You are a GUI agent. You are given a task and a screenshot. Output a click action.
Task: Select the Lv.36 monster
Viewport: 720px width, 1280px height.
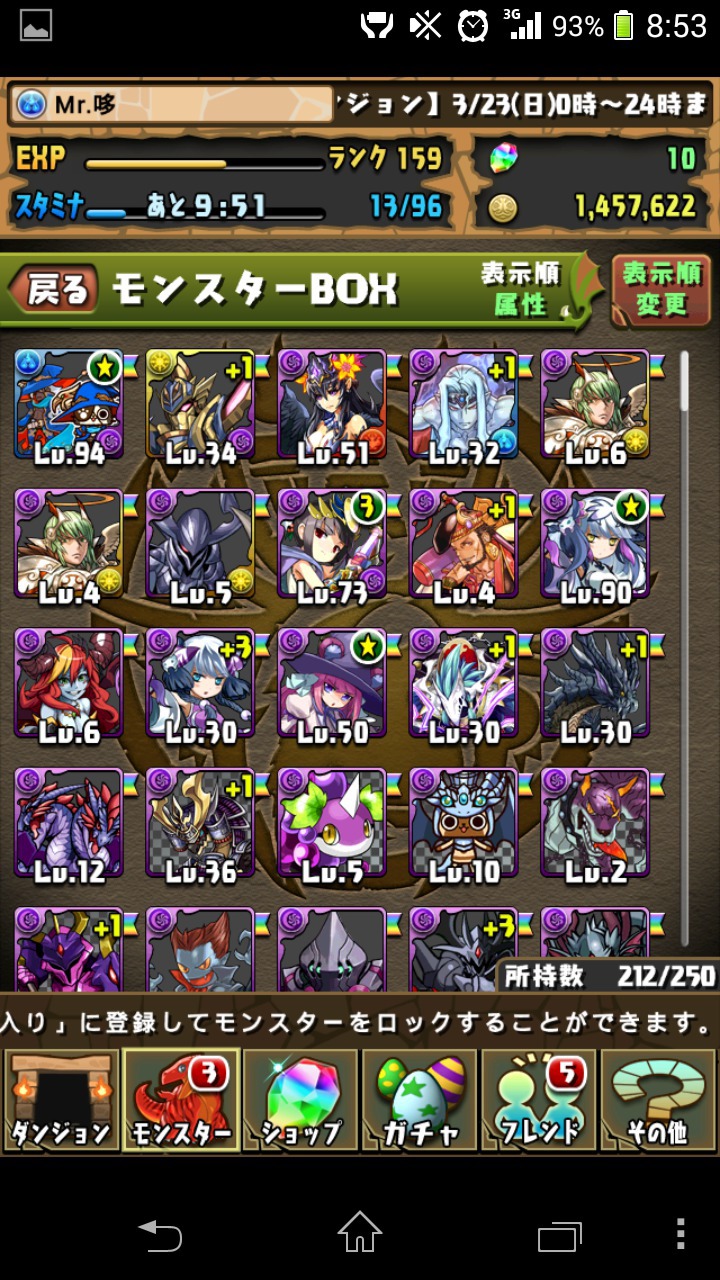point(200,826)
